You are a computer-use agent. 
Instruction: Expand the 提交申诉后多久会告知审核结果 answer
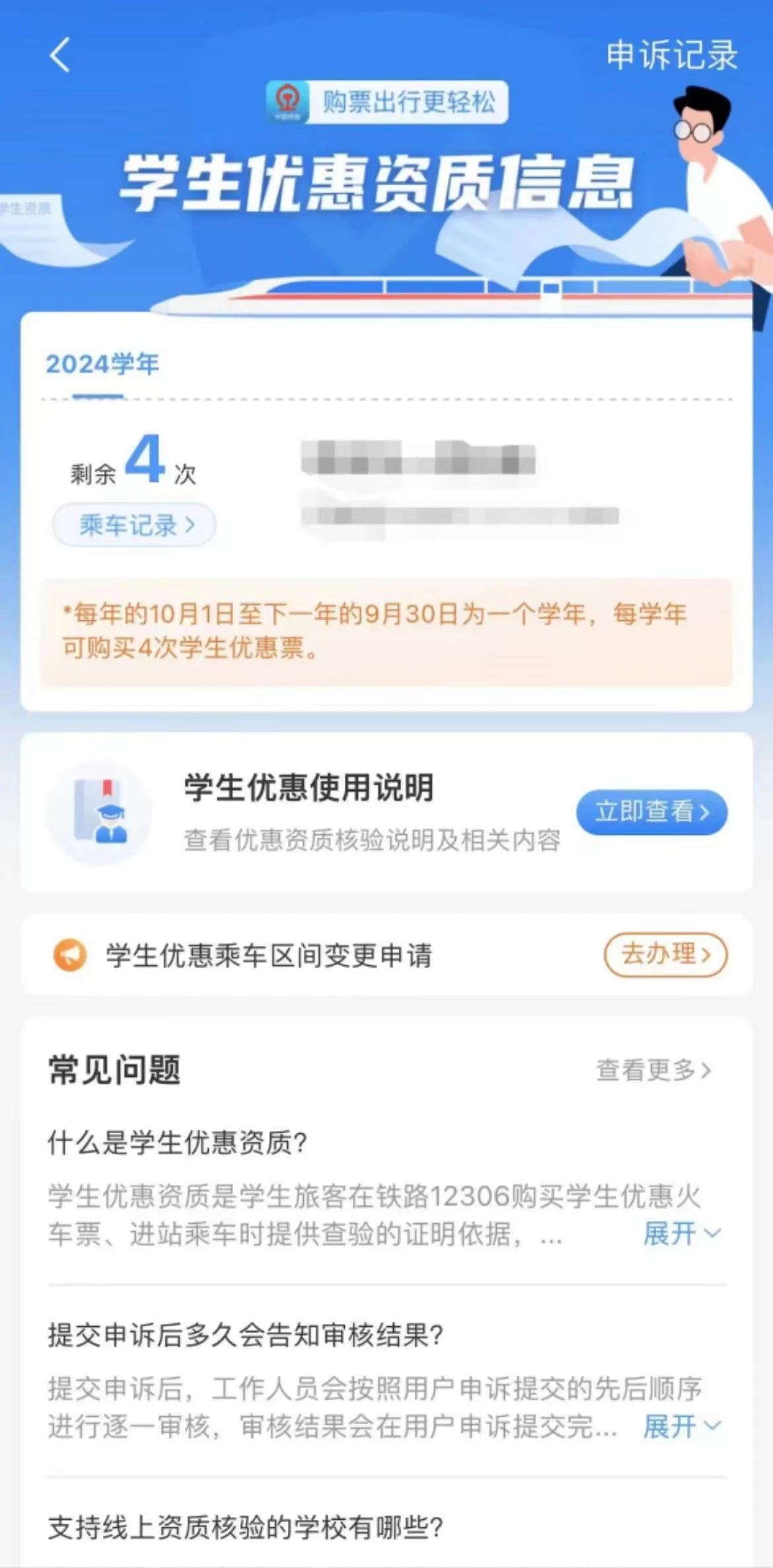[x=681, y=1427]
